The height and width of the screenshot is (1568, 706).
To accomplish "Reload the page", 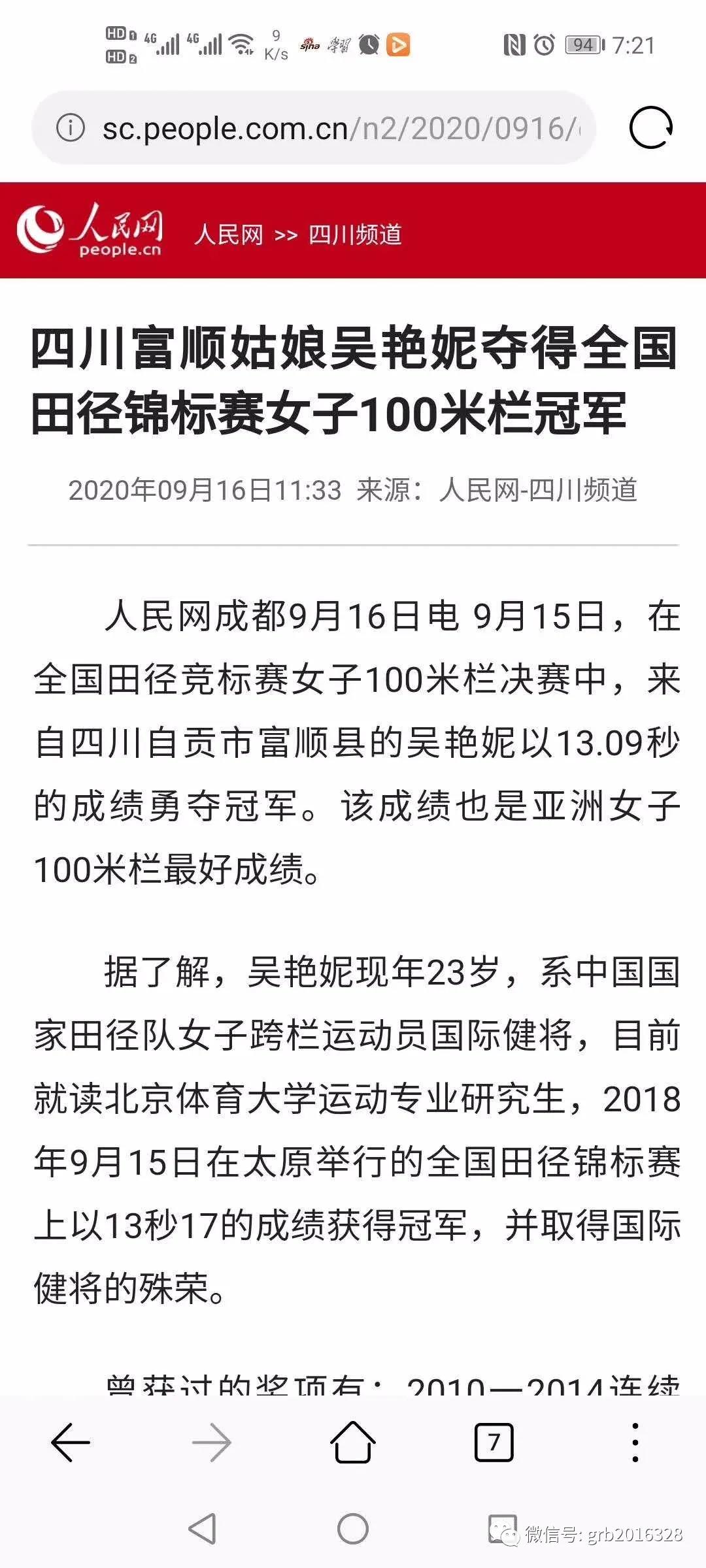I will coord(650,127).
